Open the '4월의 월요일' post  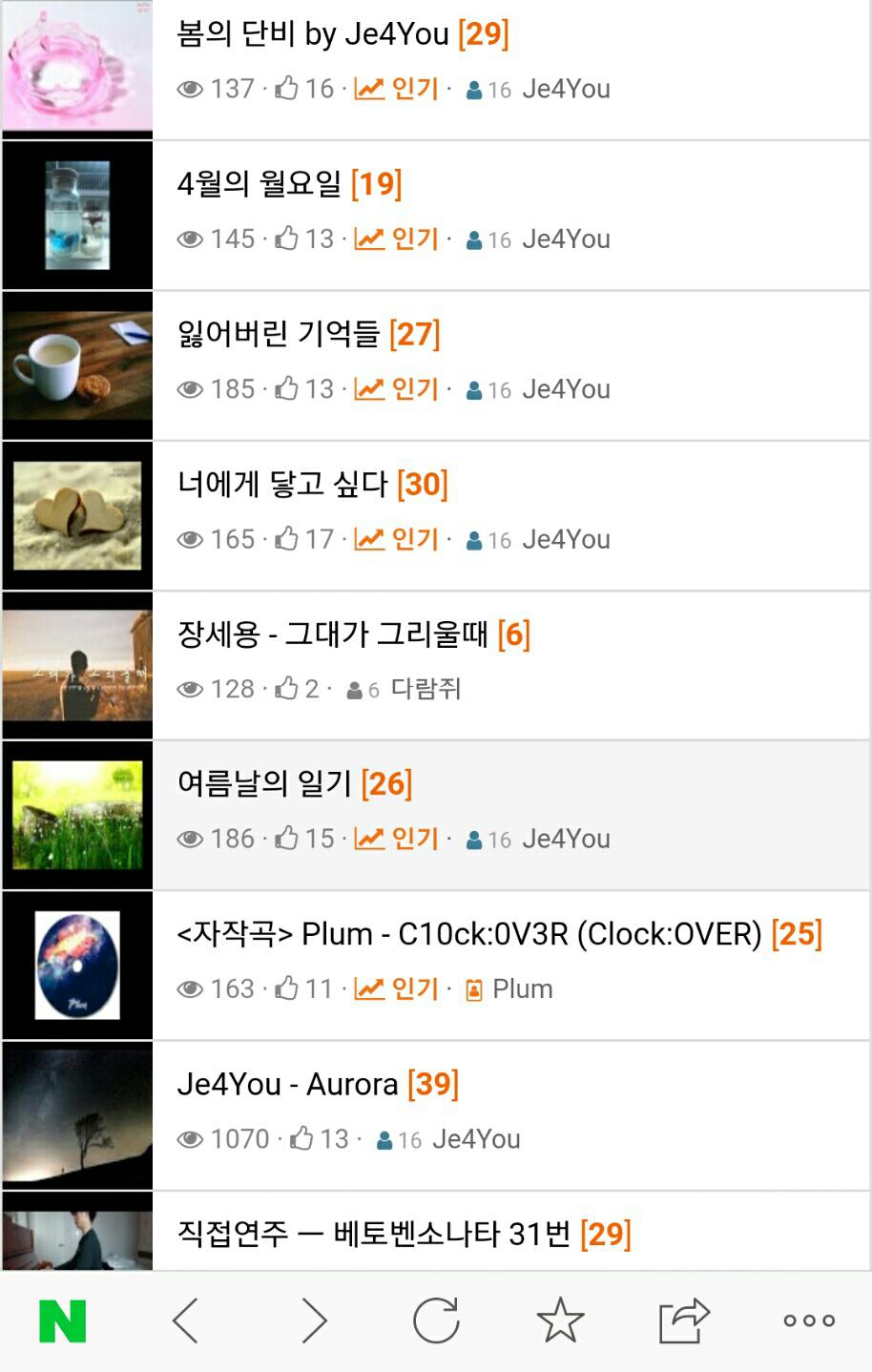(259, 183)
